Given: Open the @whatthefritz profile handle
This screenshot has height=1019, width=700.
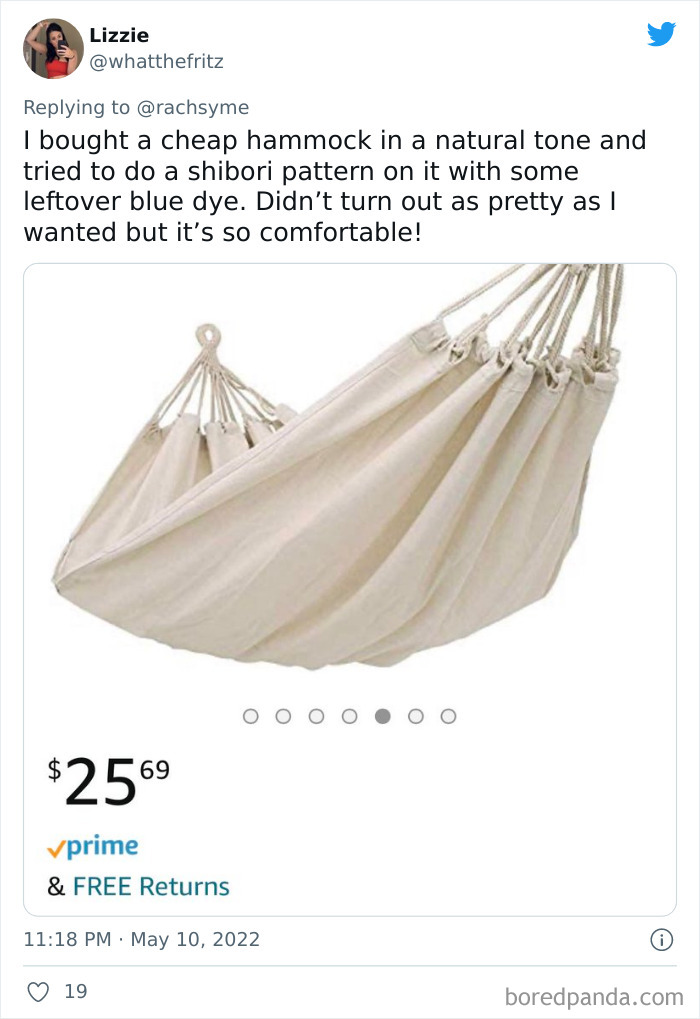Looking at the screenshot, I should (x=156, y=62).
